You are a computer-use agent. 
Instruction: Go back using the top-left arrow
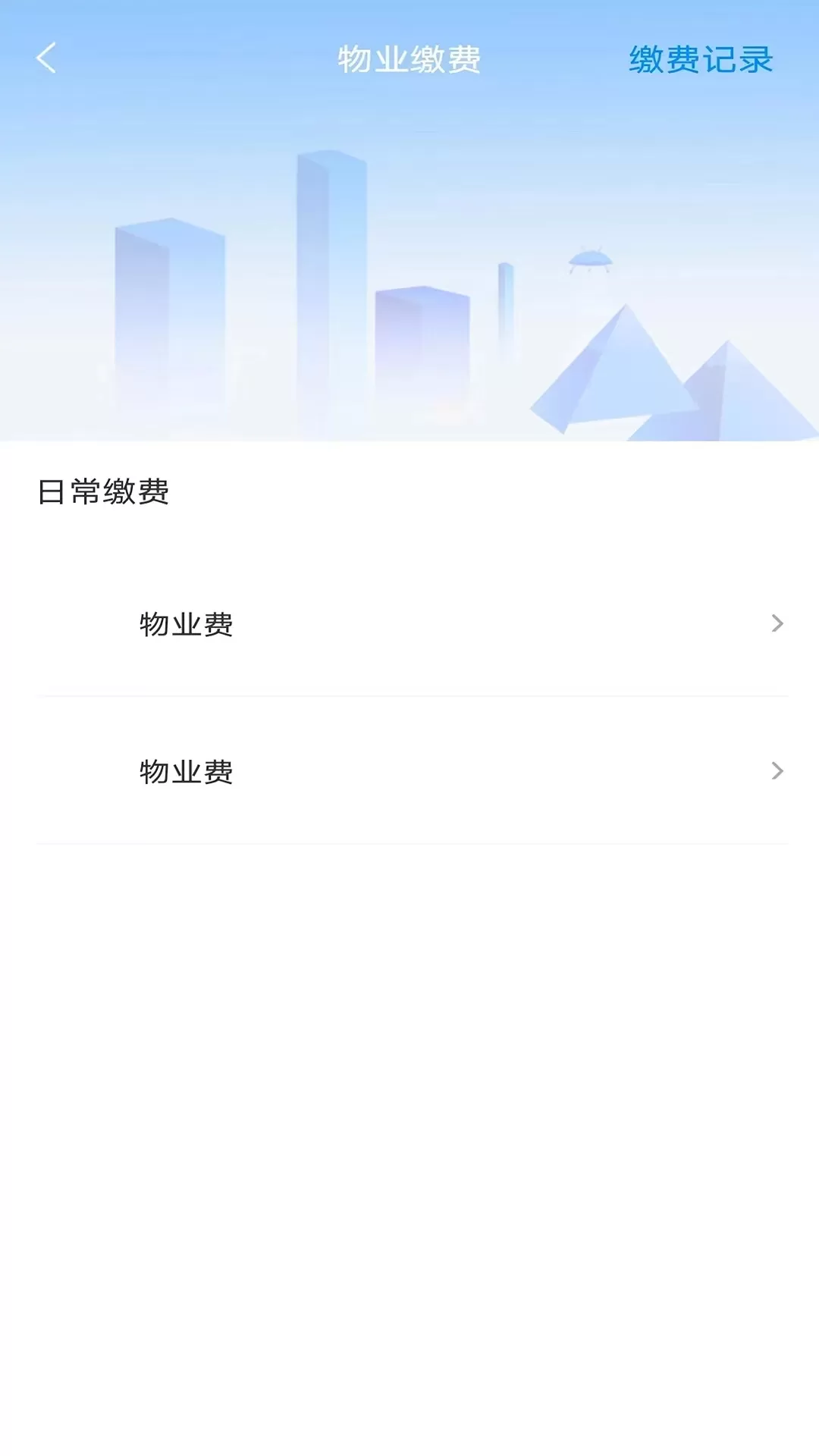(46, 58)
